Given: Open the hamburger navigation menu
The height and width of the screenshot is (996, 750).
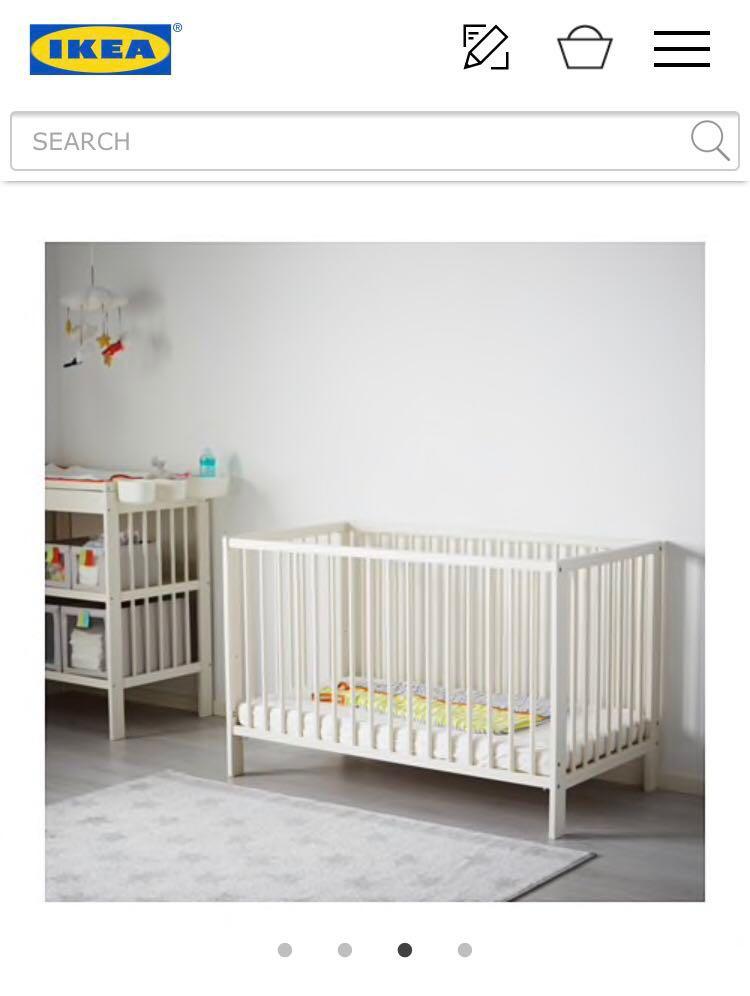Looking at the screenshot, I should click(682, 47).
